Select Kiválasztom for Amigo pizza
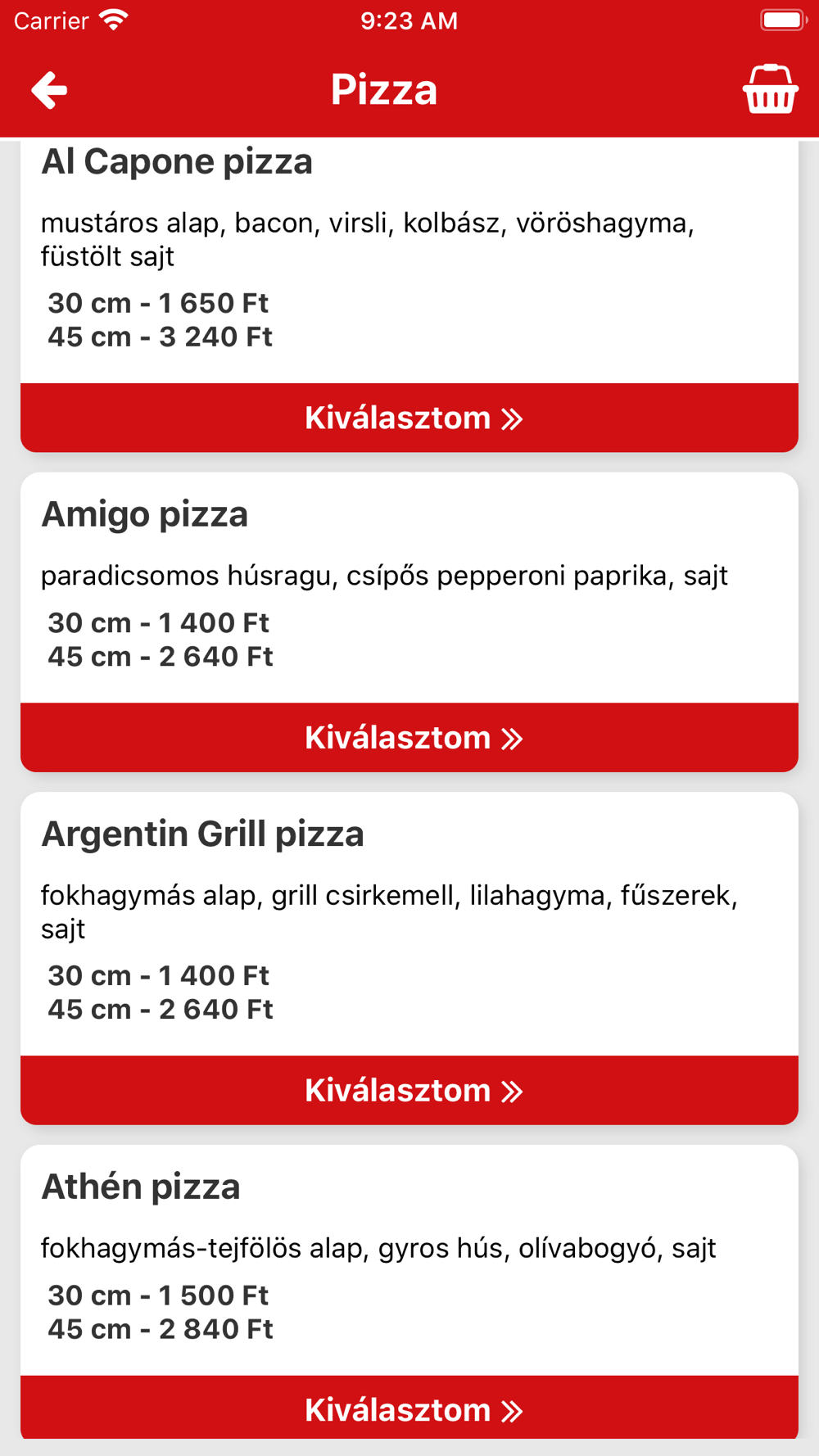 pos(409,737)
